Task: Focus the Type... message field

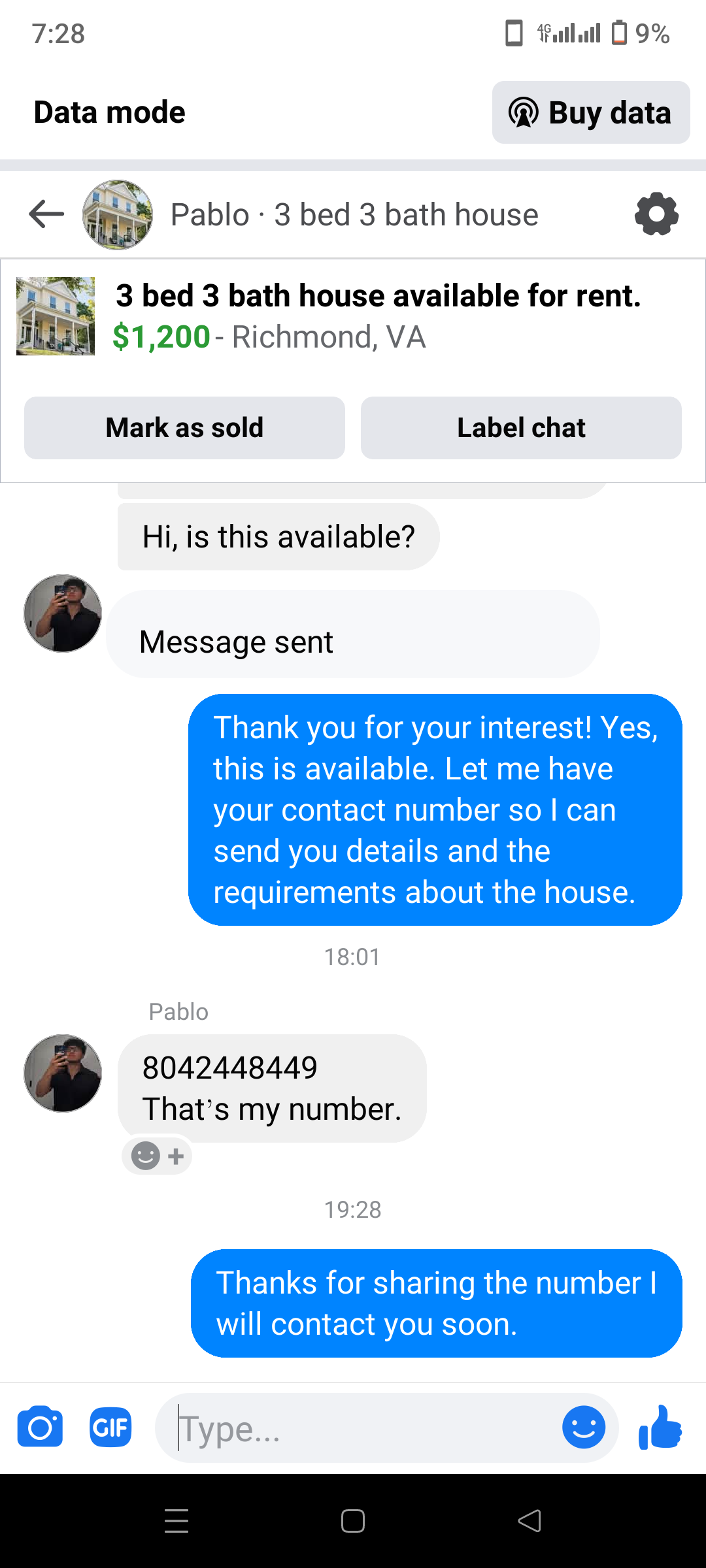Action: [x=360, y=1429]
